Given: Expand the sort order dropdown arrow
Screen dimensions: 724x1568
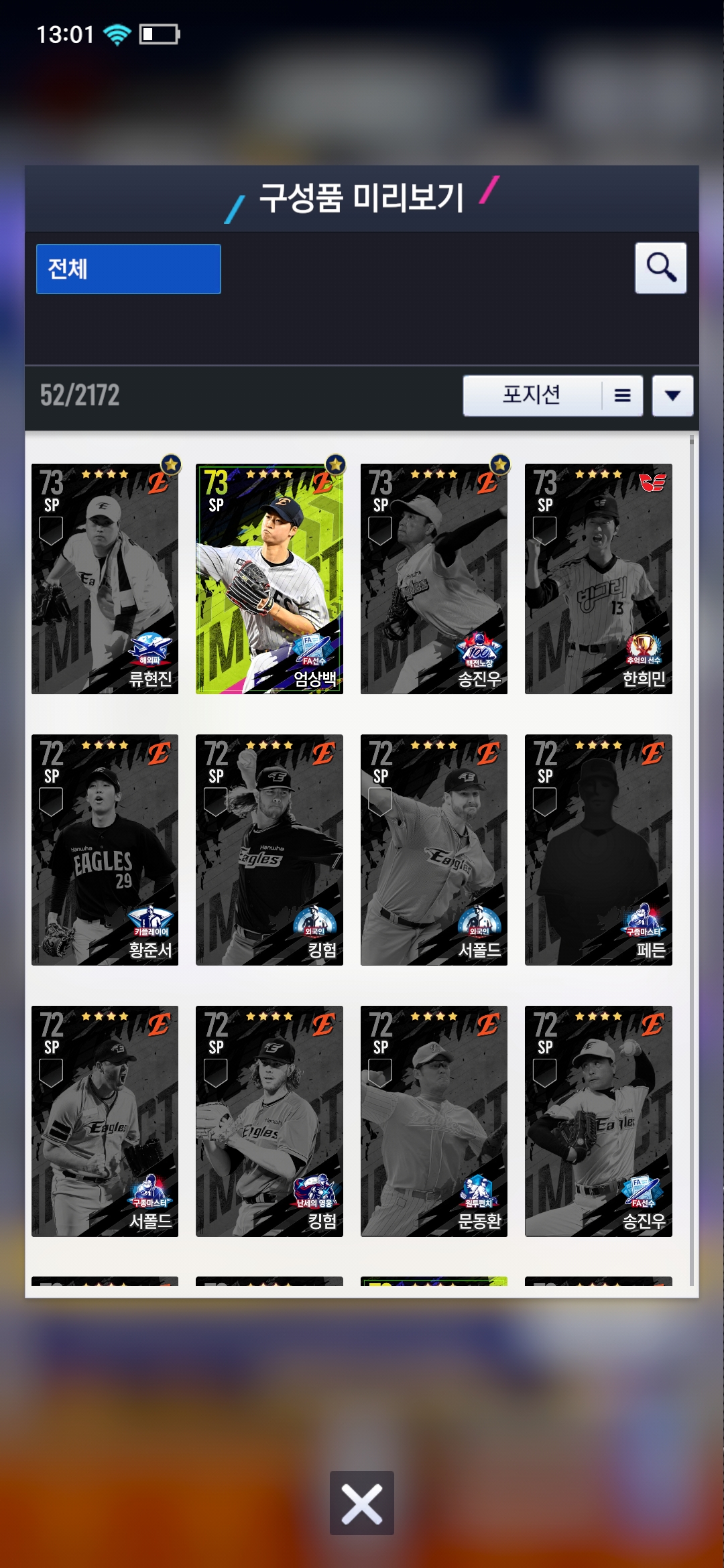Looking at the screenshot, I should 672,395.
